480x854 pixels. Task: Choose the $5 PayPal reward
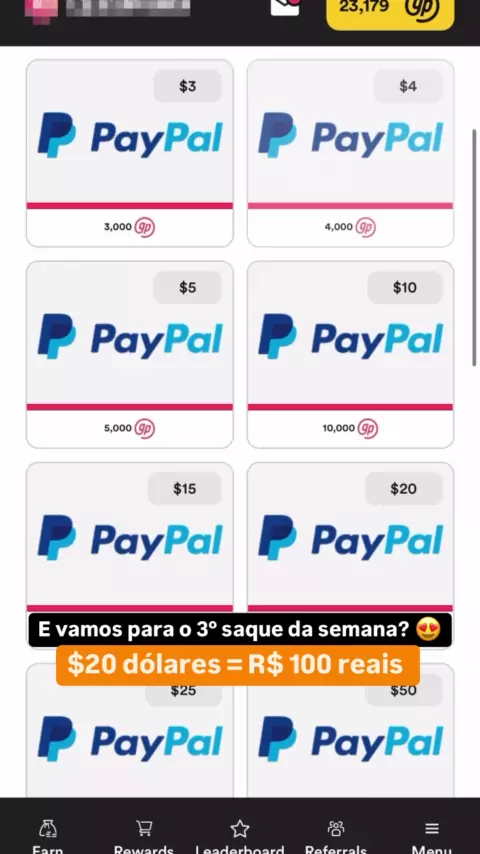click(x=130, y=355)
